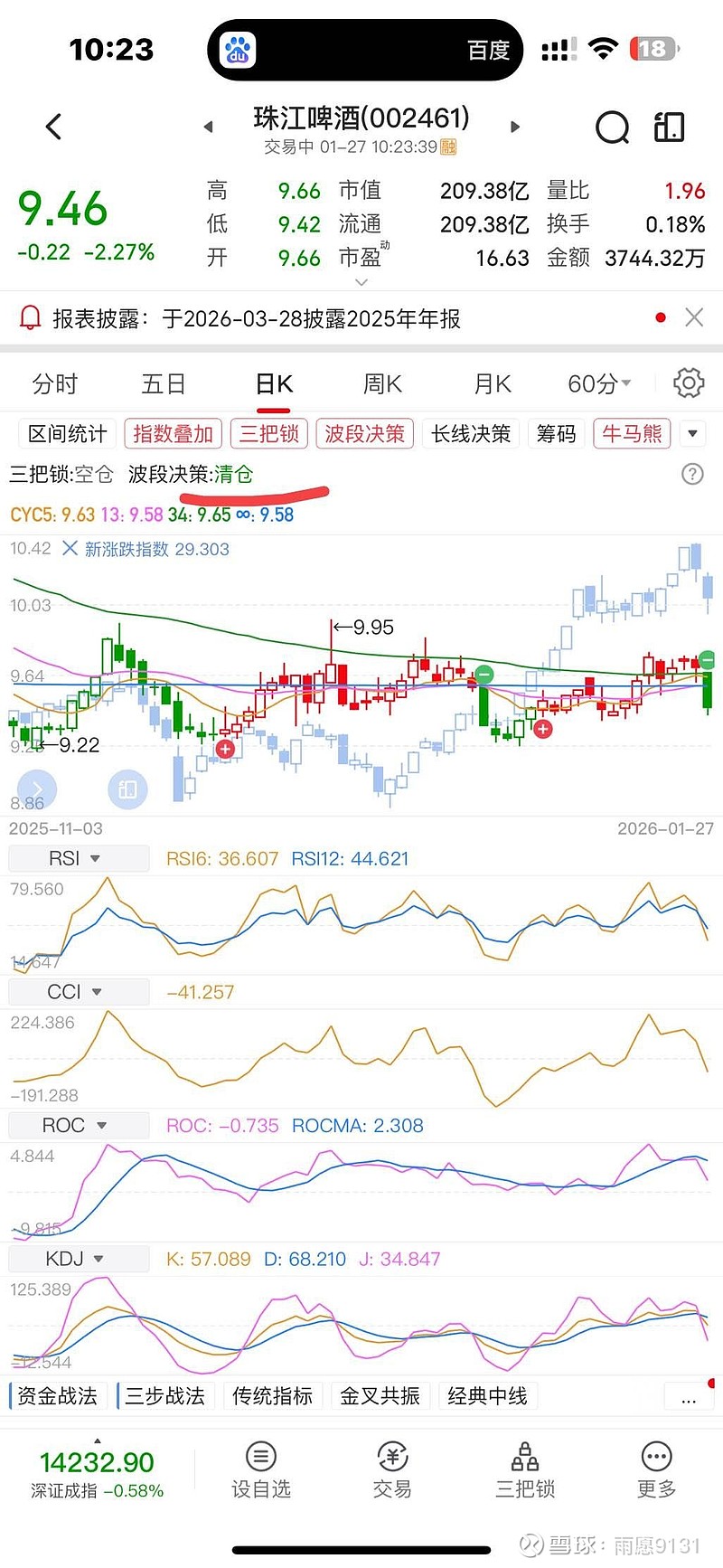Switch to the 周K tab
The width and height of the screenshot is (723, 1568).
(x=381, y=383)
